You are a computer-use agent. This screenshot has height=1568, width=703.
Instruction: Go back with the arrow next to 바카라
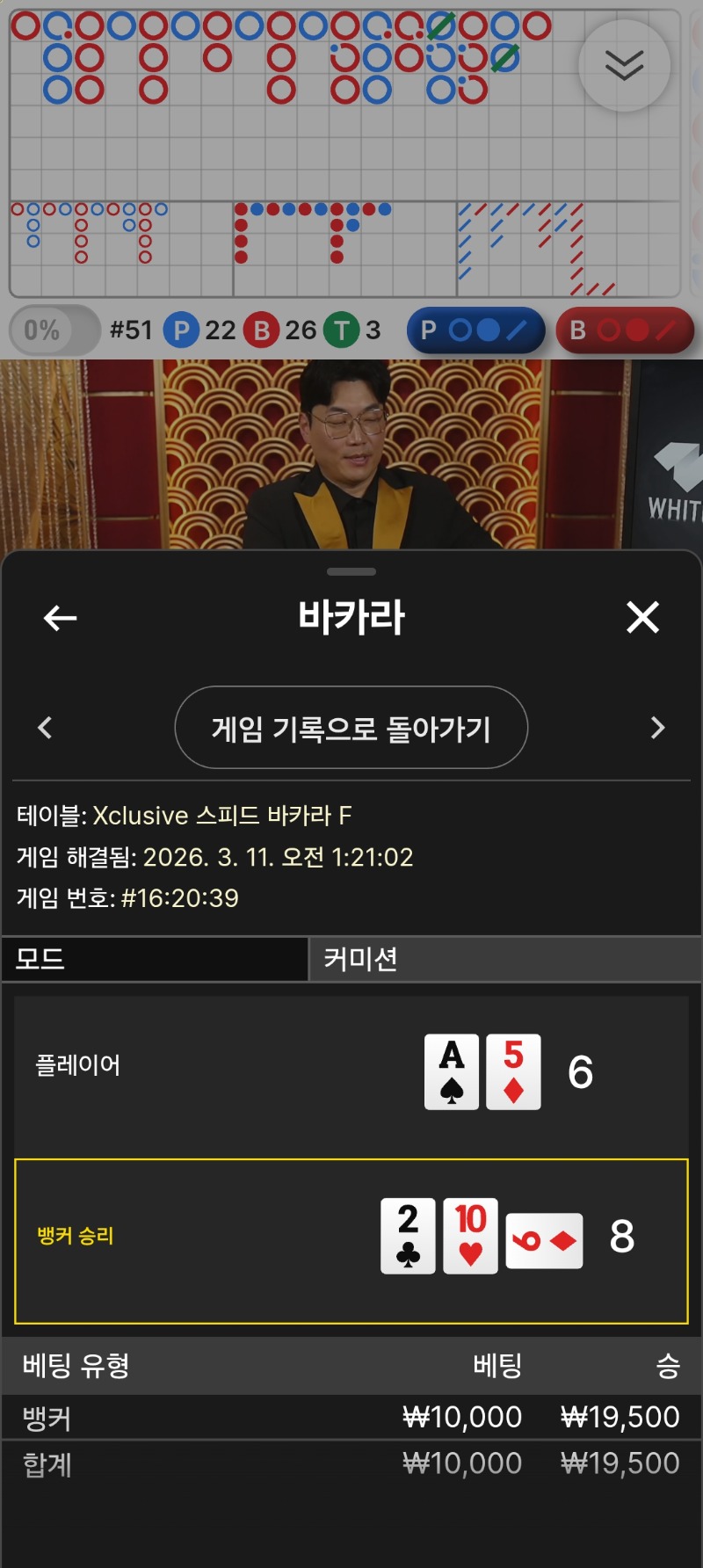coord(60,618)
